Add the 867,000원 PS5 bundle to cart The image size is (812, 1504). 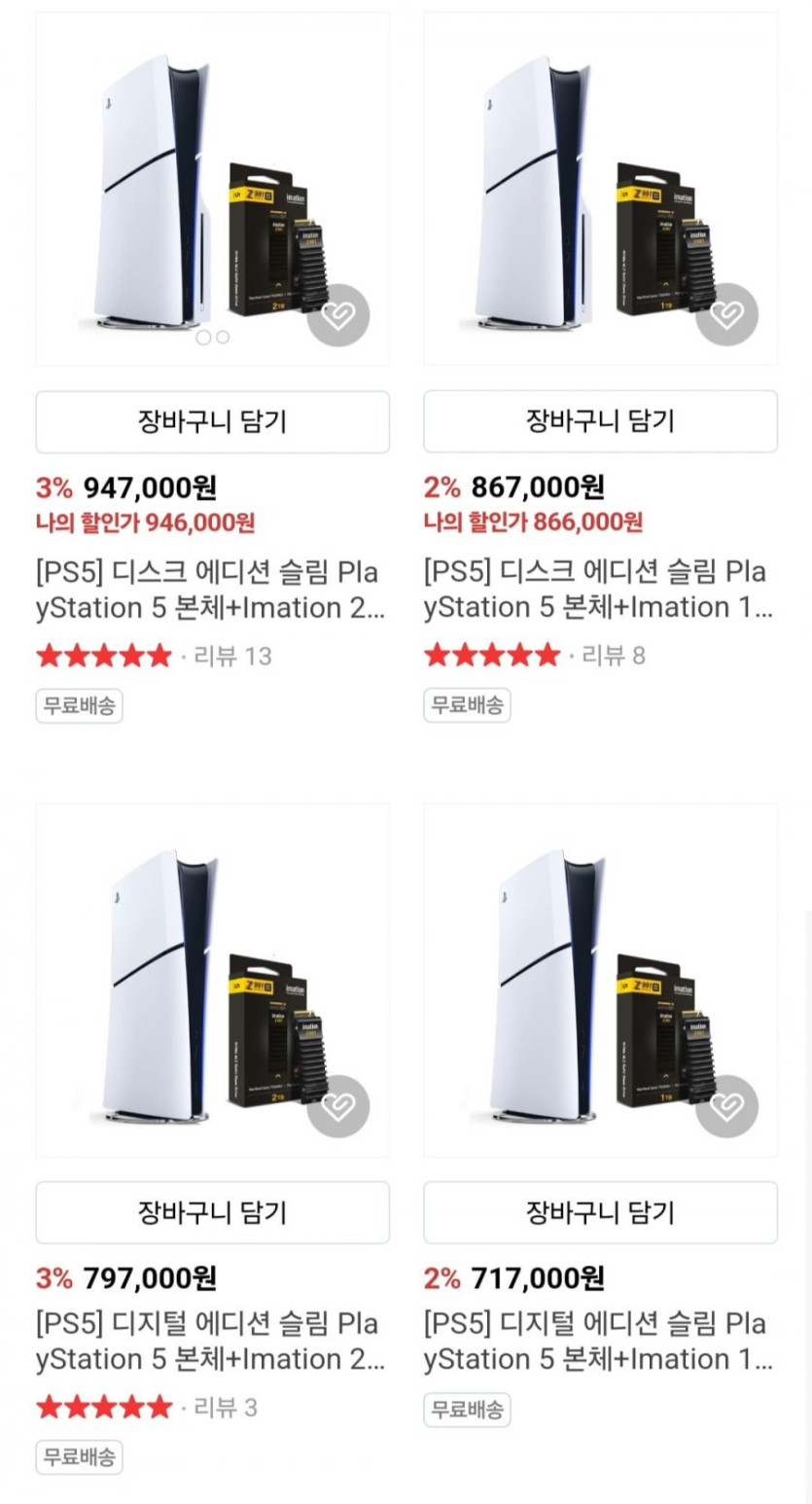(600, 421)
